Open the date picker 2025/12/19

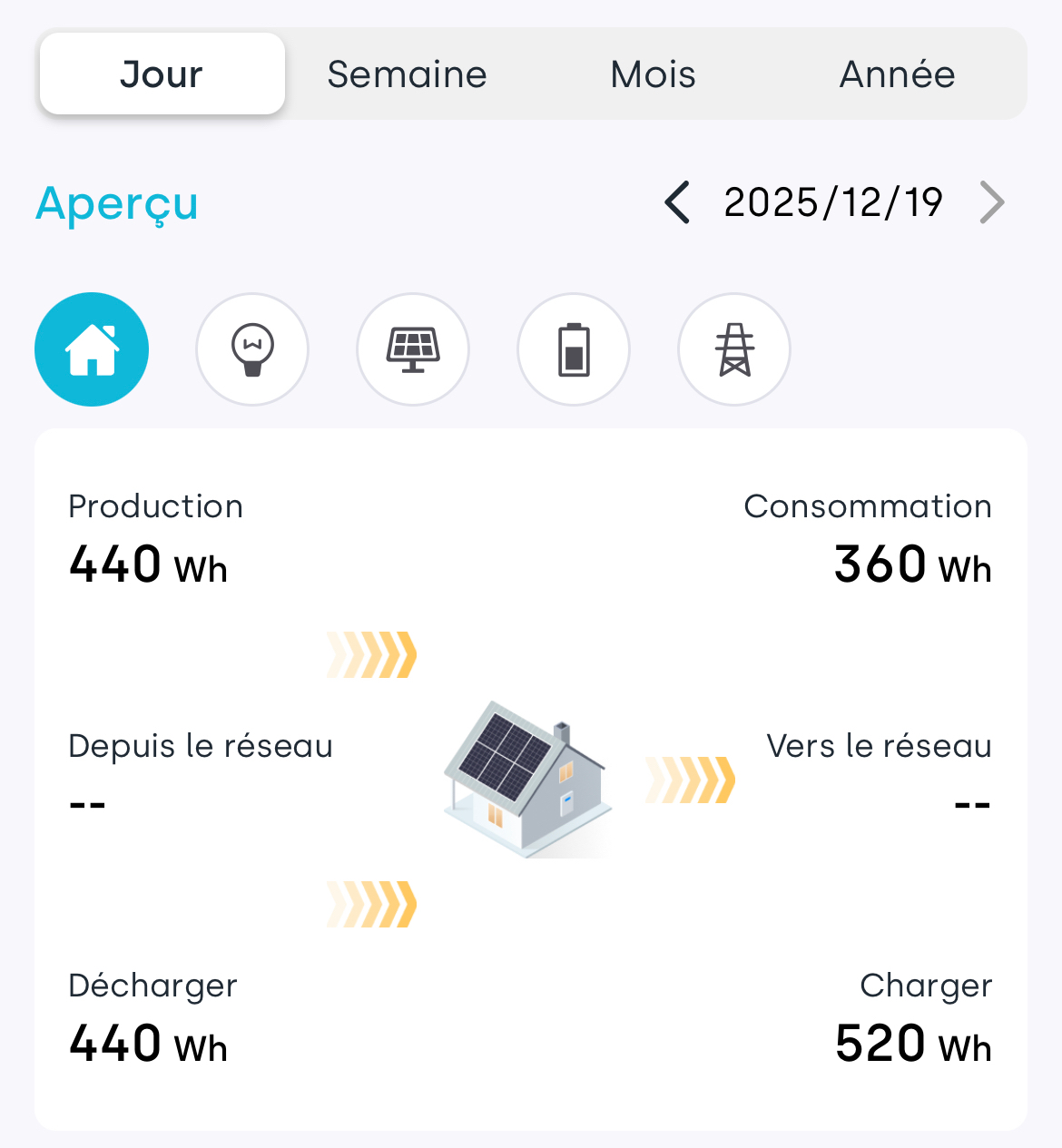coord(833,202)
